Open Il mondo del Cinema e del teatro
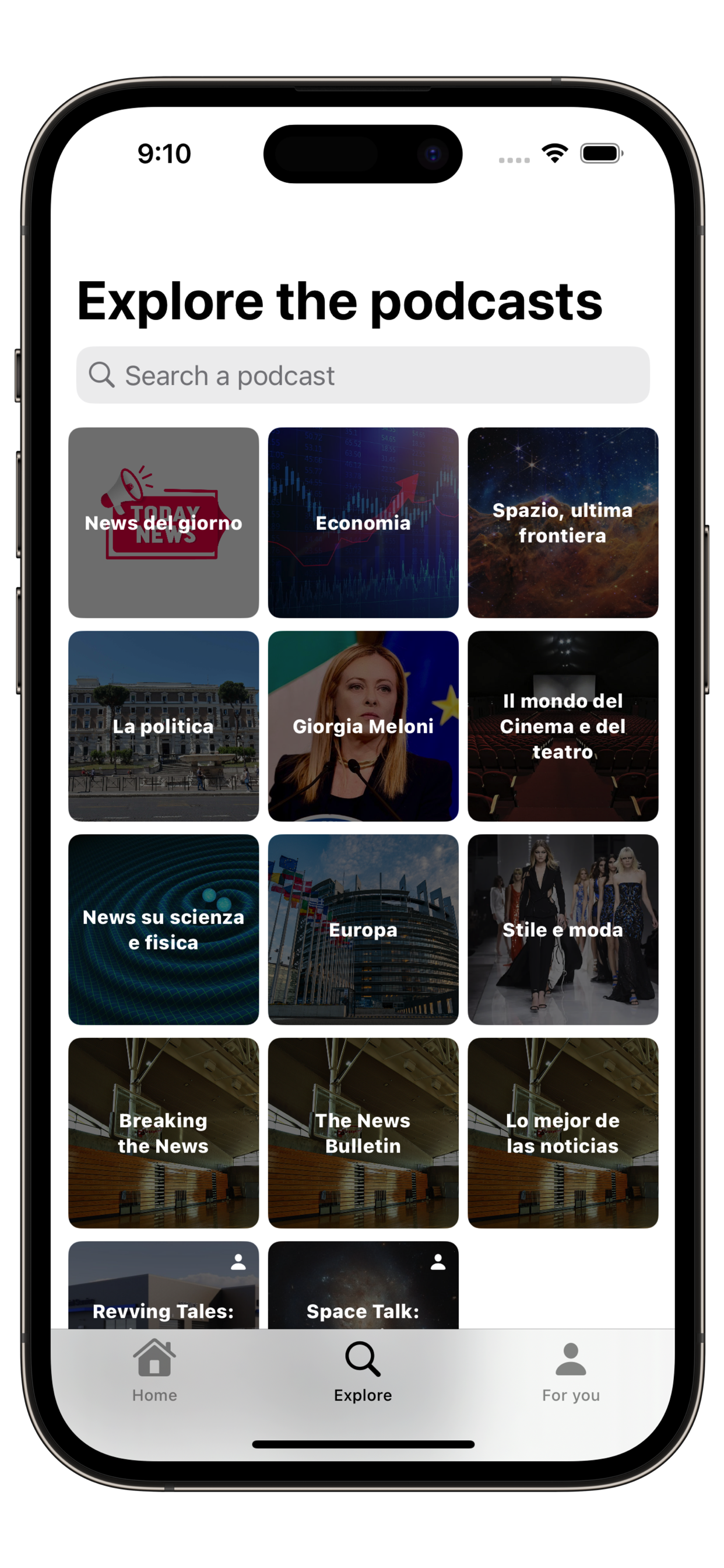724x1568 pixels. [562, 726]
